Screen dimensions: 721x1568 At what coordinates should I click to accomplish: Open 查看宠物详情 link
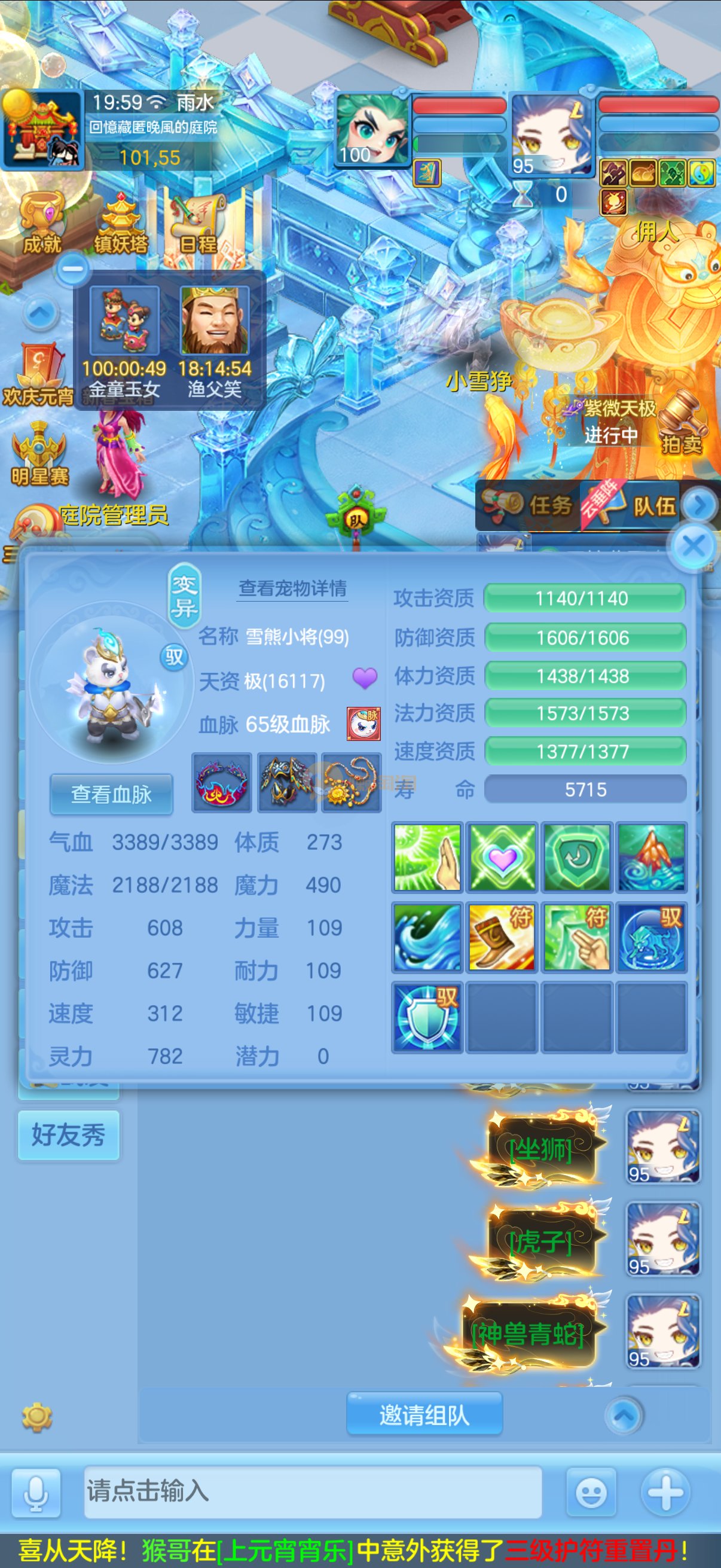(293, 588)
